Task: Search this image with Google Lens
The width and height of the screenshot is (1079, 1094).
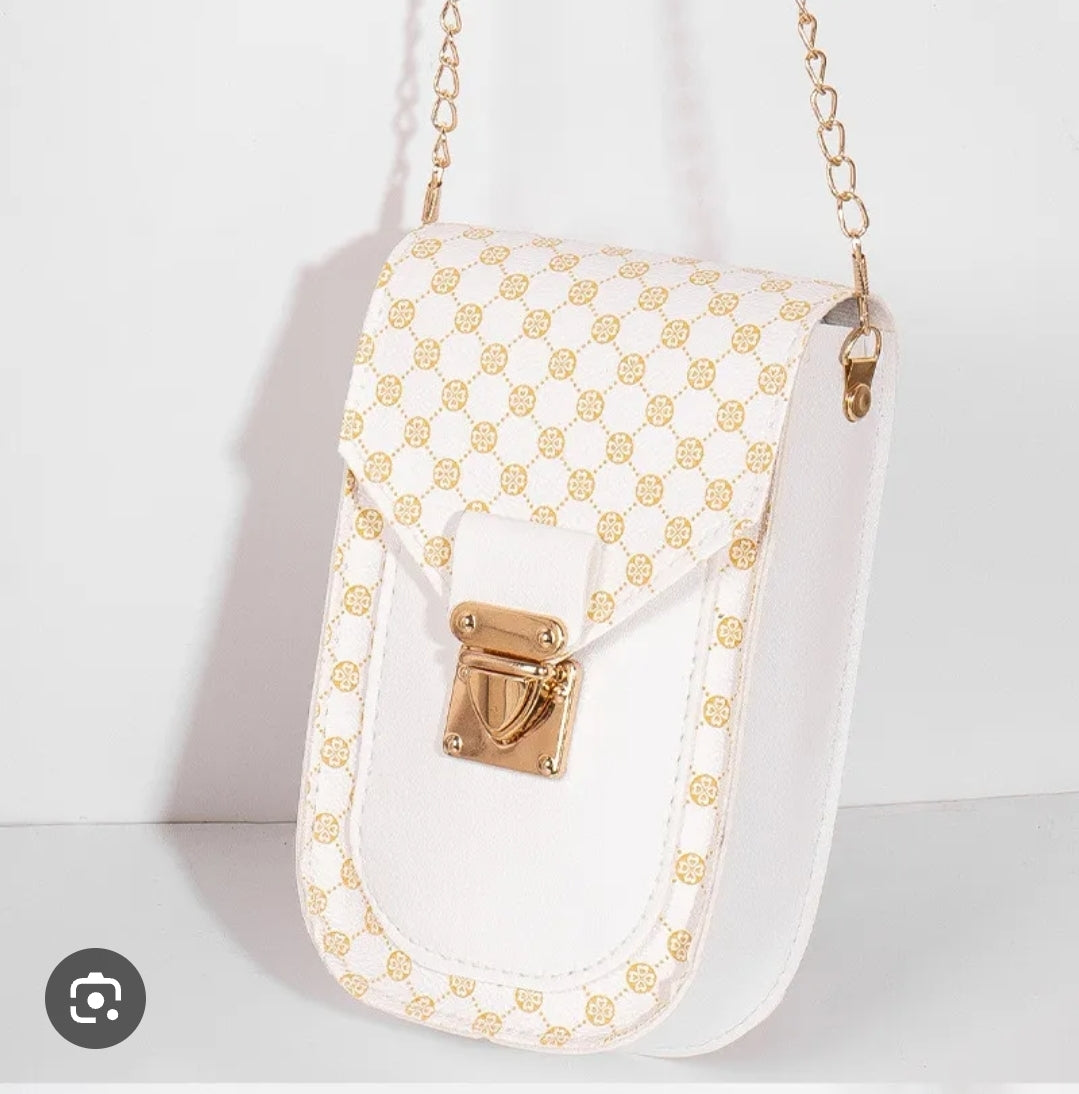Action: point(95,998)
